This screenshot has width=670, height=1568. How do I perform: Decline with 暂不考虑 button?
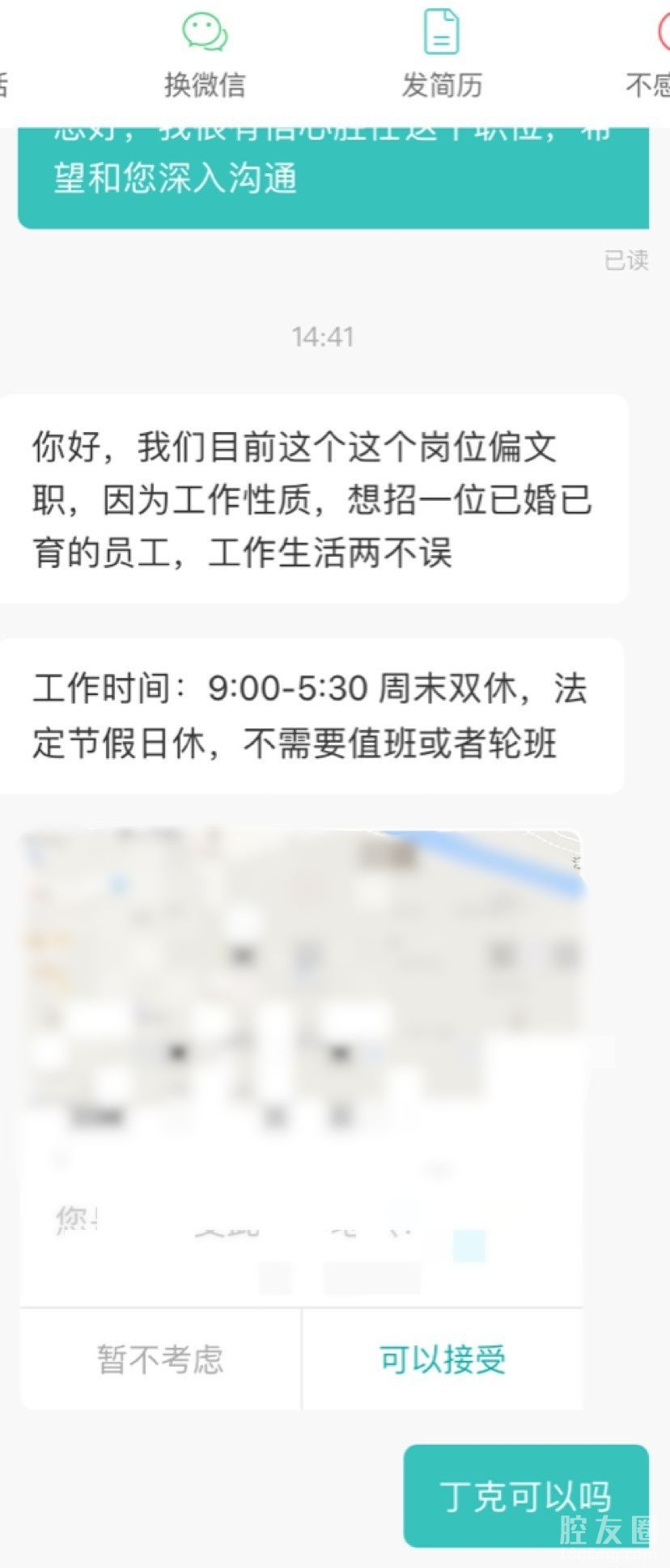coord(160,1359)
